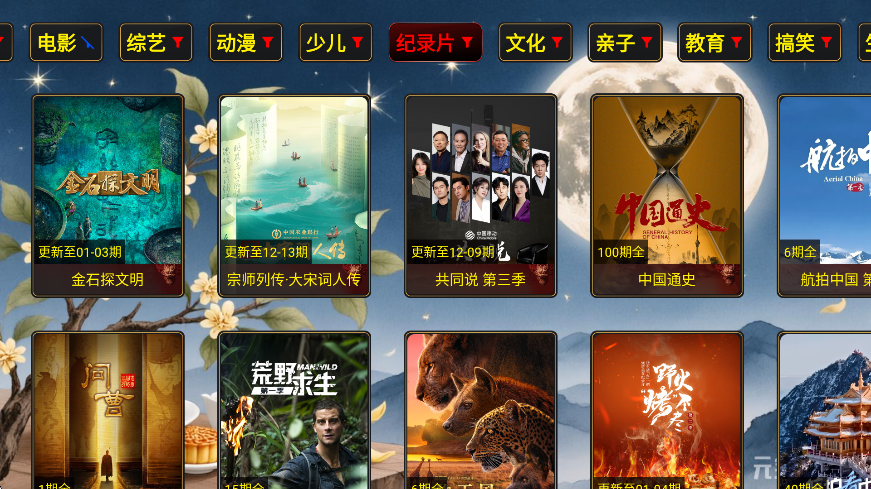Switch to the 电影 category tab

click(66, 43)
